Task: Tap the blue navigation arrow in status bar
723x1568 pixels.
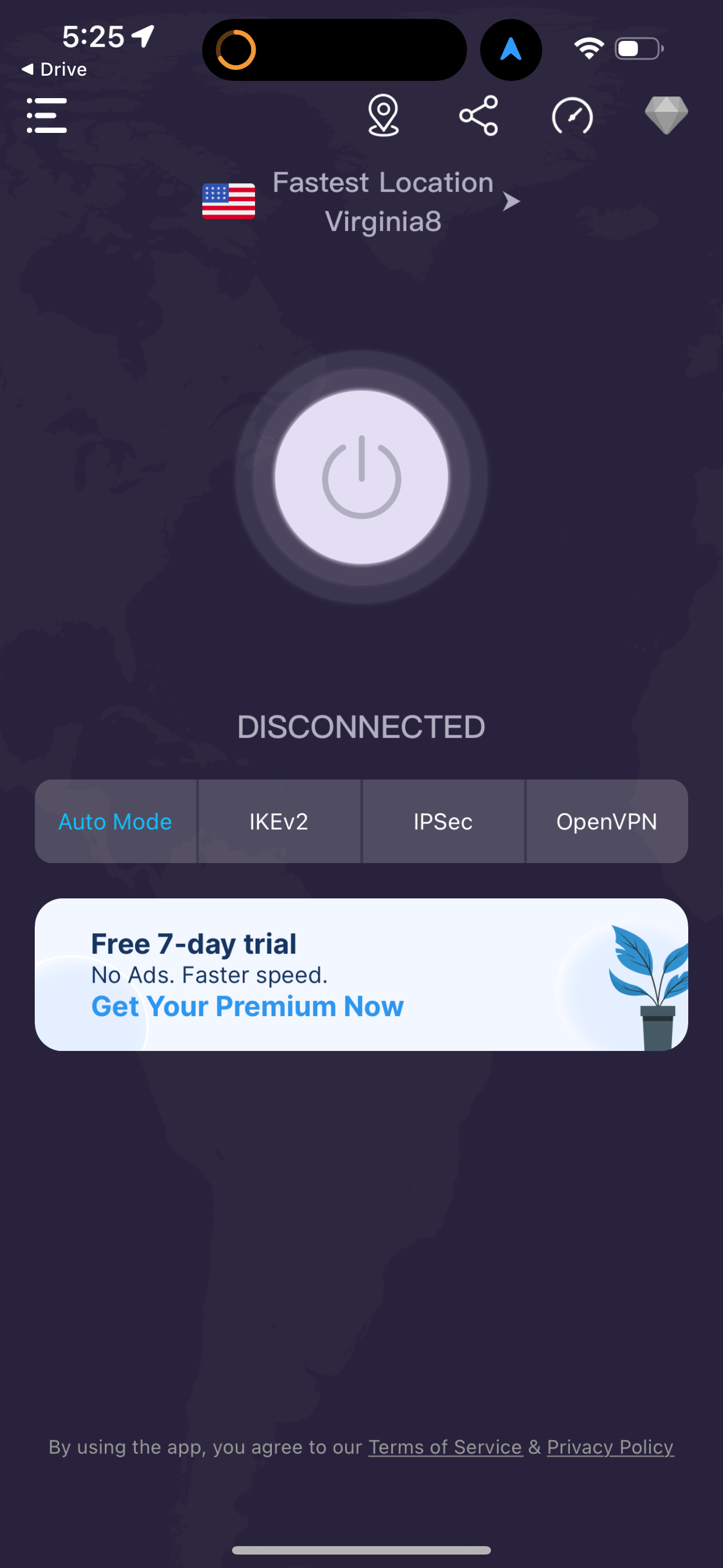Action: tap(511, 50)
